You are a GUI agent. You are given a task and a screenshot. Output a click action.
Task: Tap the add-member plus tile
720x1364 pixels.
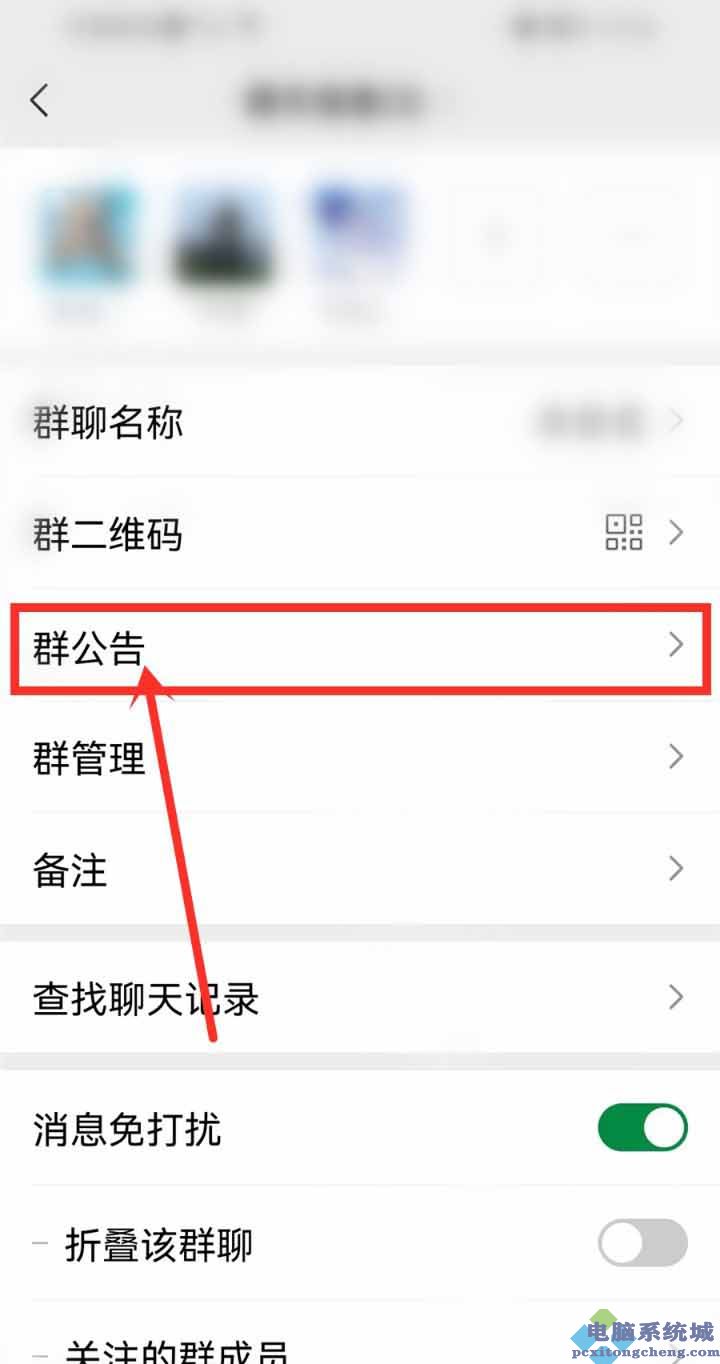[494, 238]
